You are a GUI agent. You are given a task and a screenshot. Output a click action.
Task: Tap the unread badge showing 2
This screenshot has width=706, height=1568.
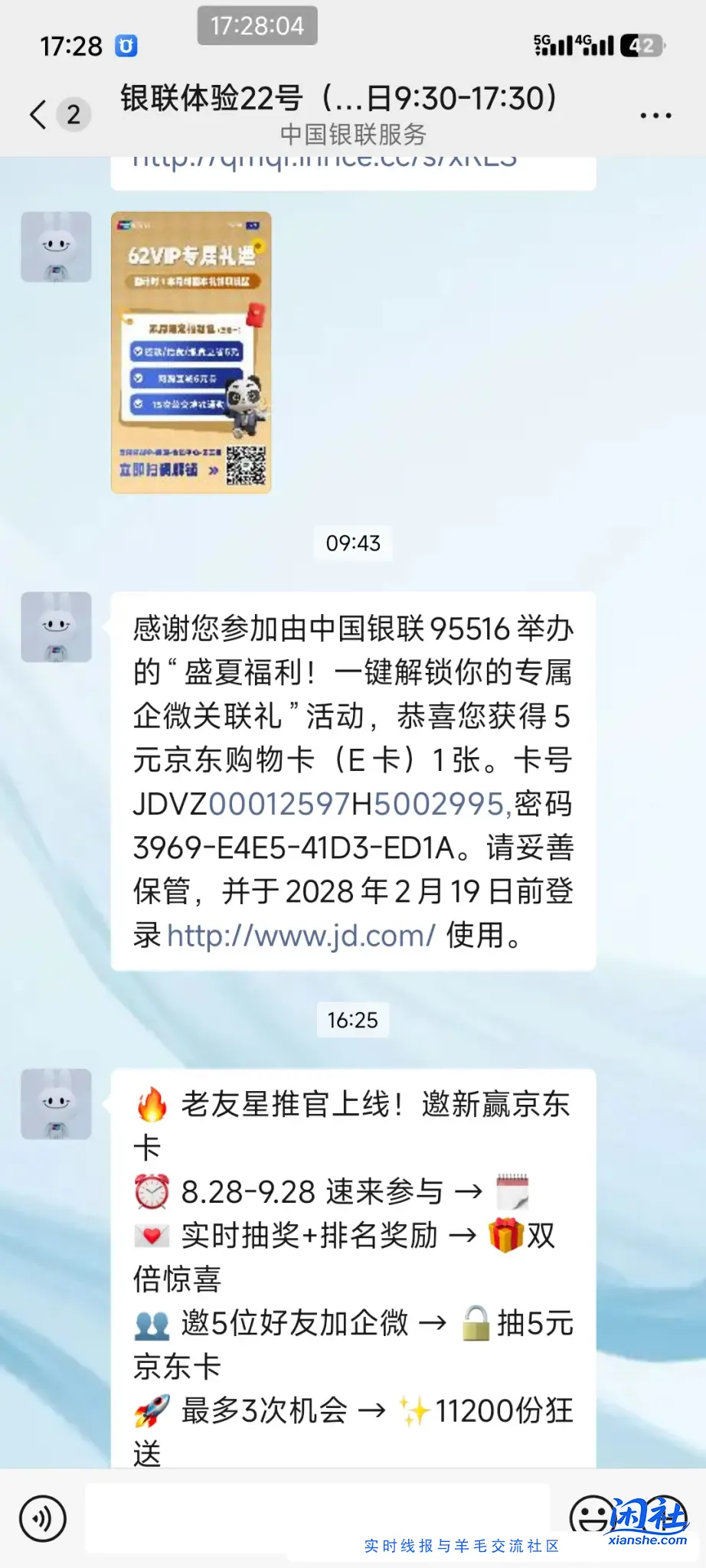(73, 115)
